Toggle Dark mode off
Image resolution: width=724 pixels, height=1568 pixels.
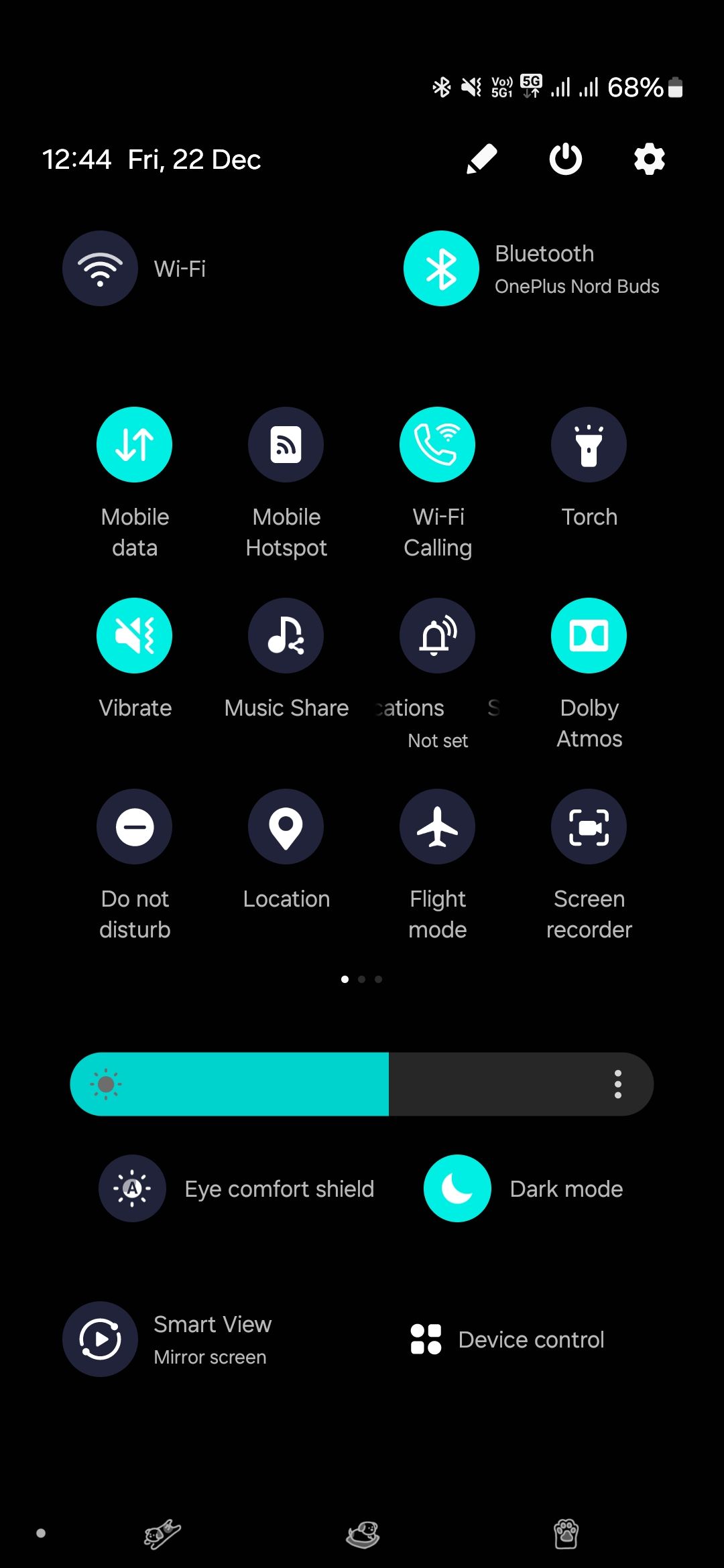tap(457, 1187)
